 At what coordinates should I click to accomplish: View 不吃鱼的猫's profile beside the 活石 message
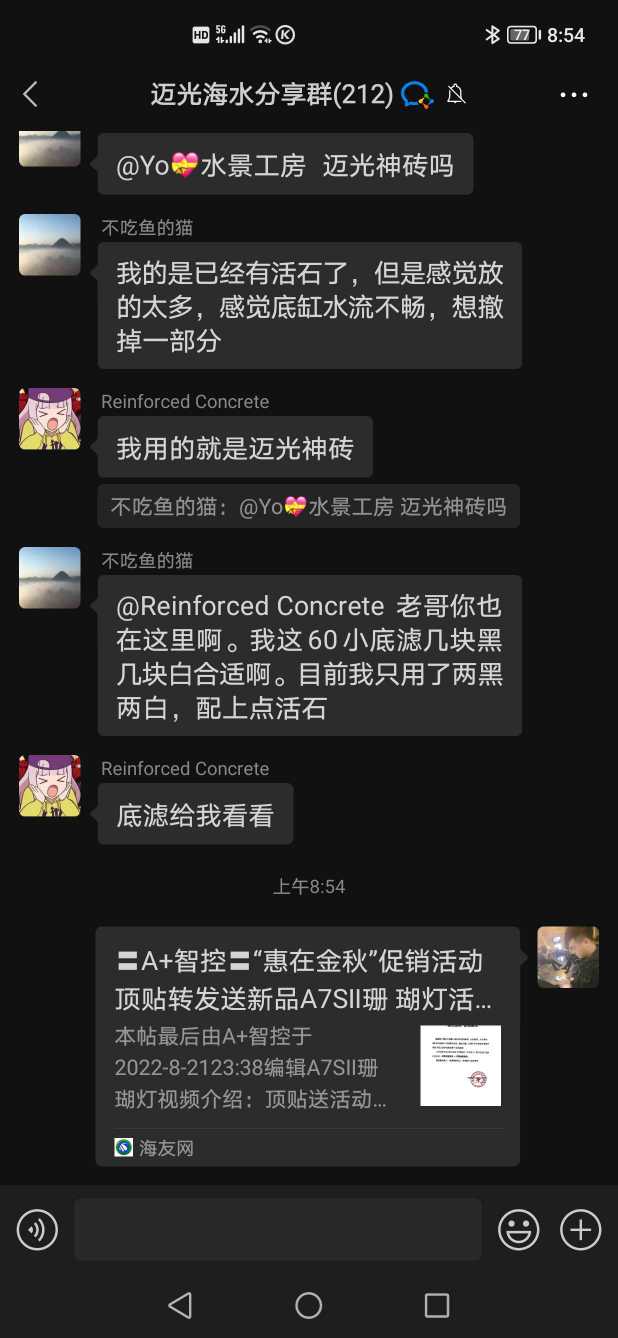point(50,245)
